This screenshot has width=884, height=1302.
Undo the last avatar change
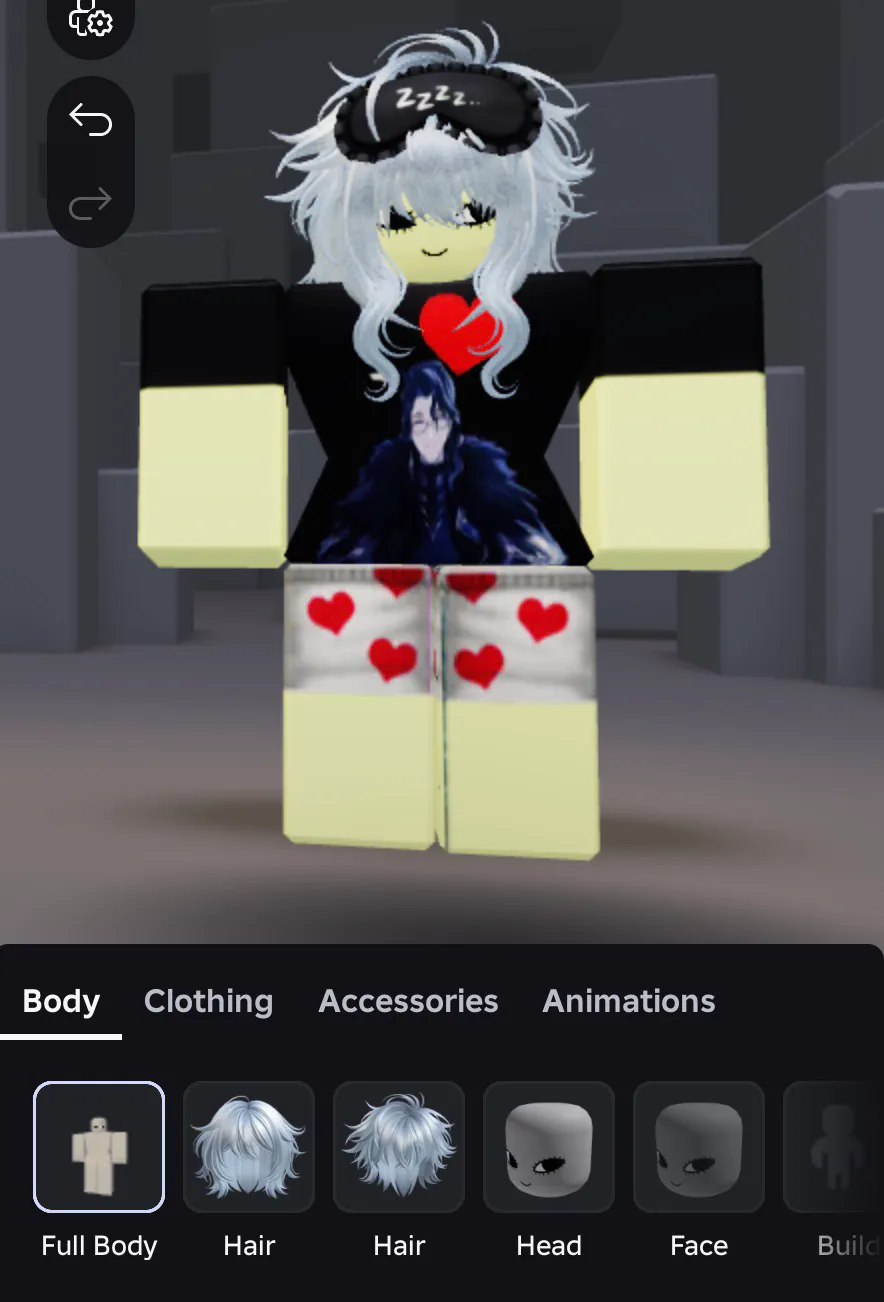click(90, 121)
